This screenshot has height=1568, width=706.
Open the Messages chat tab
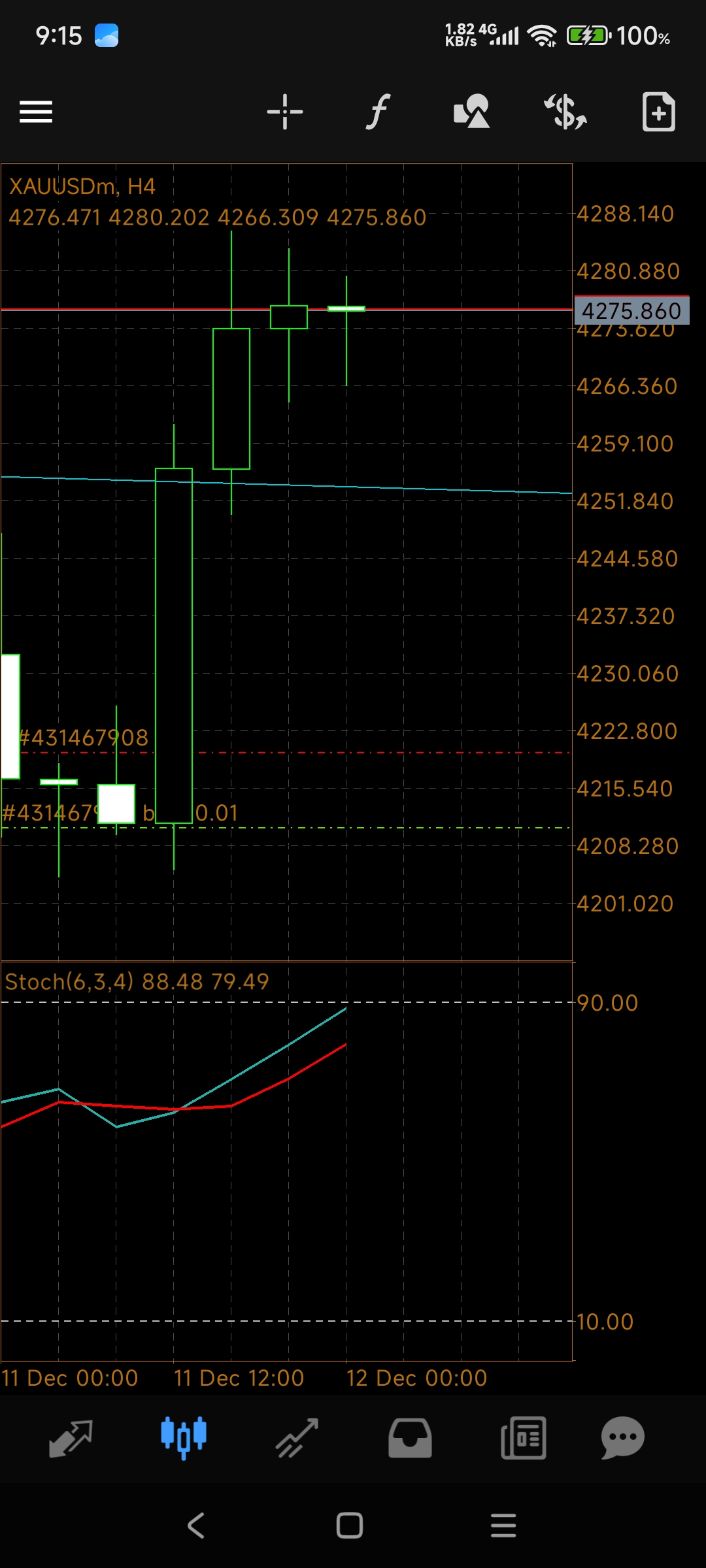pyautogui.click(x=622, y=1438)
